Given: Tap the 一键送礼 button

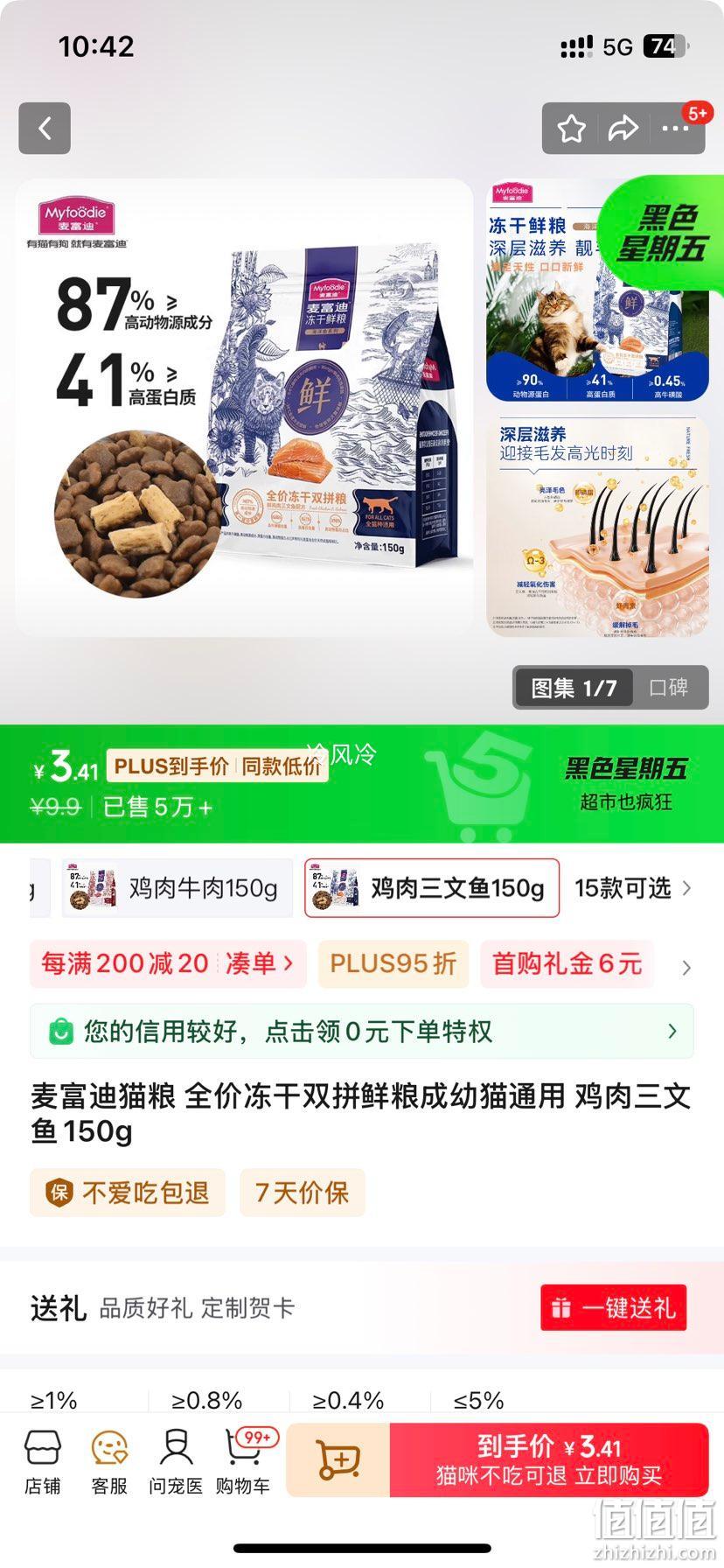Looking at the screenshot, I should pos(613,1308).
